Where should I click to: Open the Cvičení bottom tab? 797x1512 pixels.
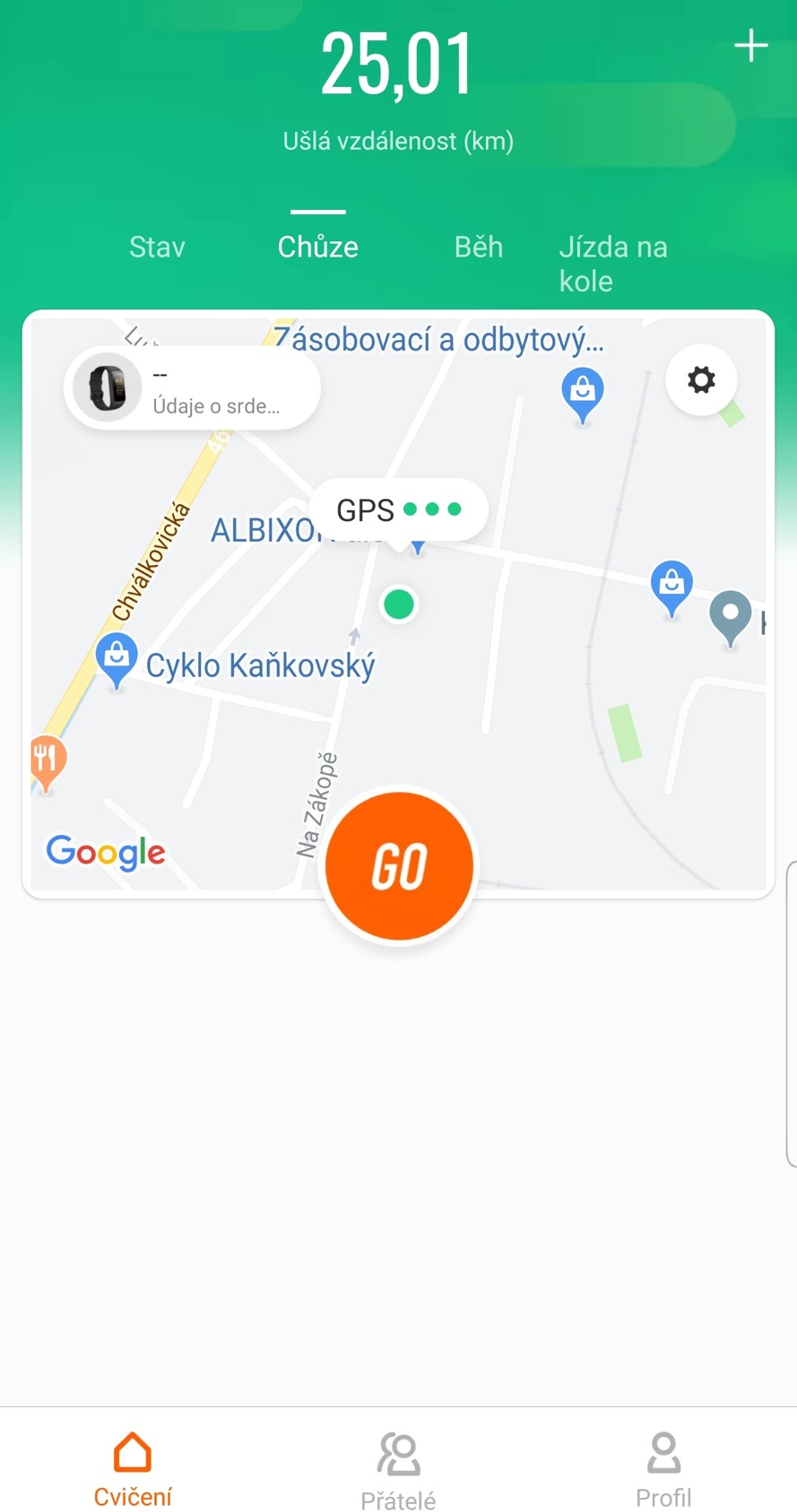133,1467
